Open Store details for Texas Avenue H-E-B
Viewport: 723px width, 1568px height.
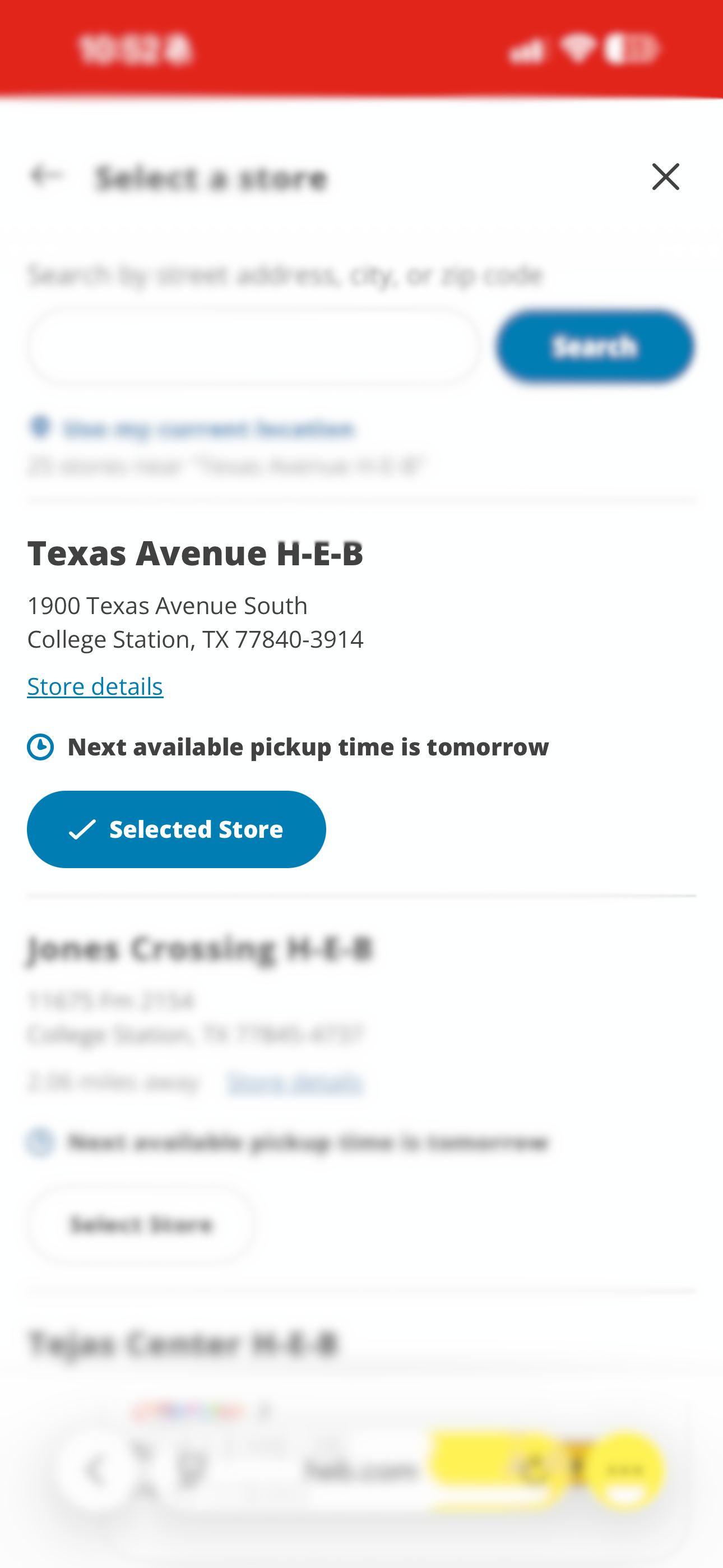(x=95, y=686)
